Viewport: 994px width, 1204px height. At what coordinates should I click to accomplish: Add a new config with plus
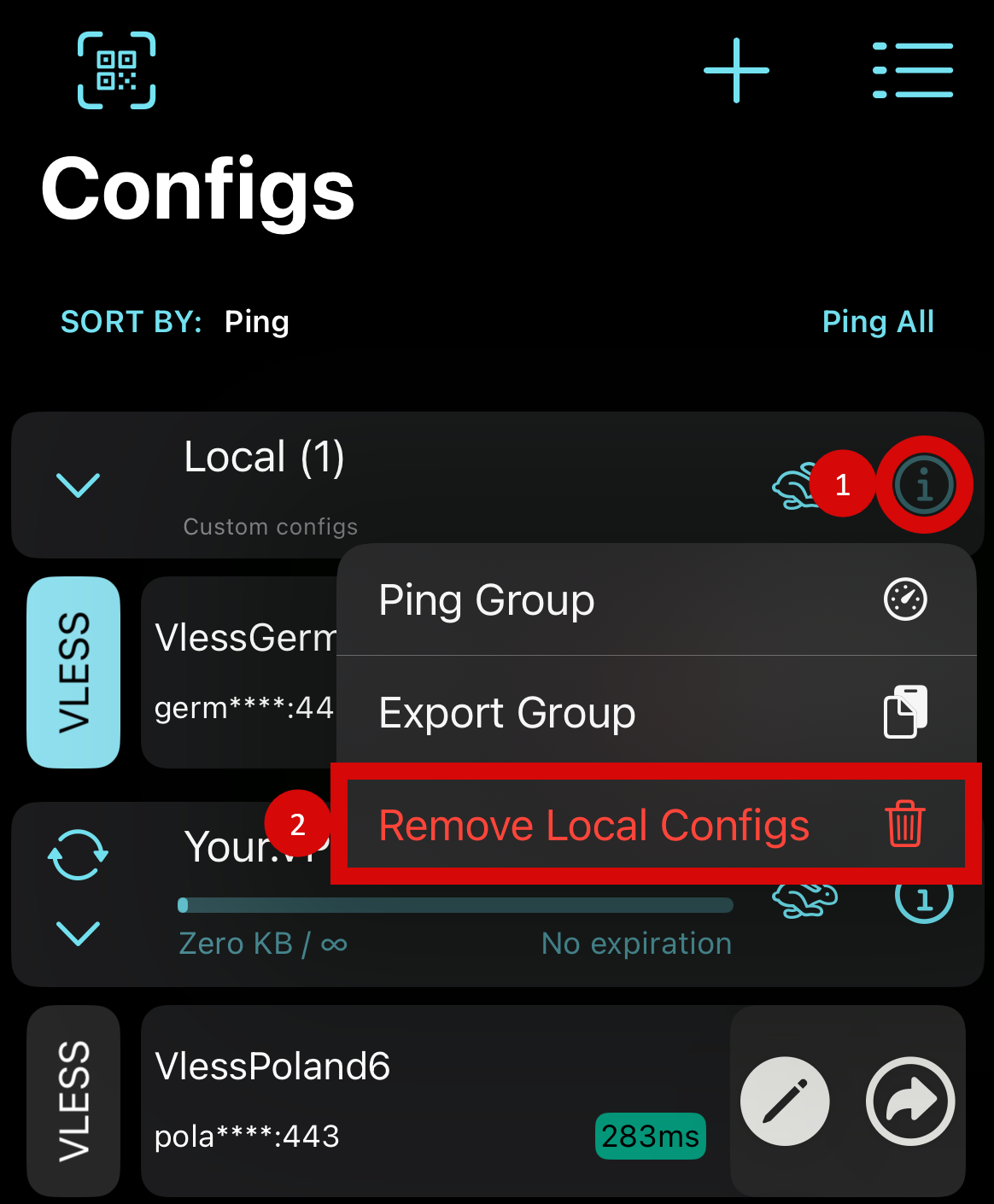tap(736, 70)
